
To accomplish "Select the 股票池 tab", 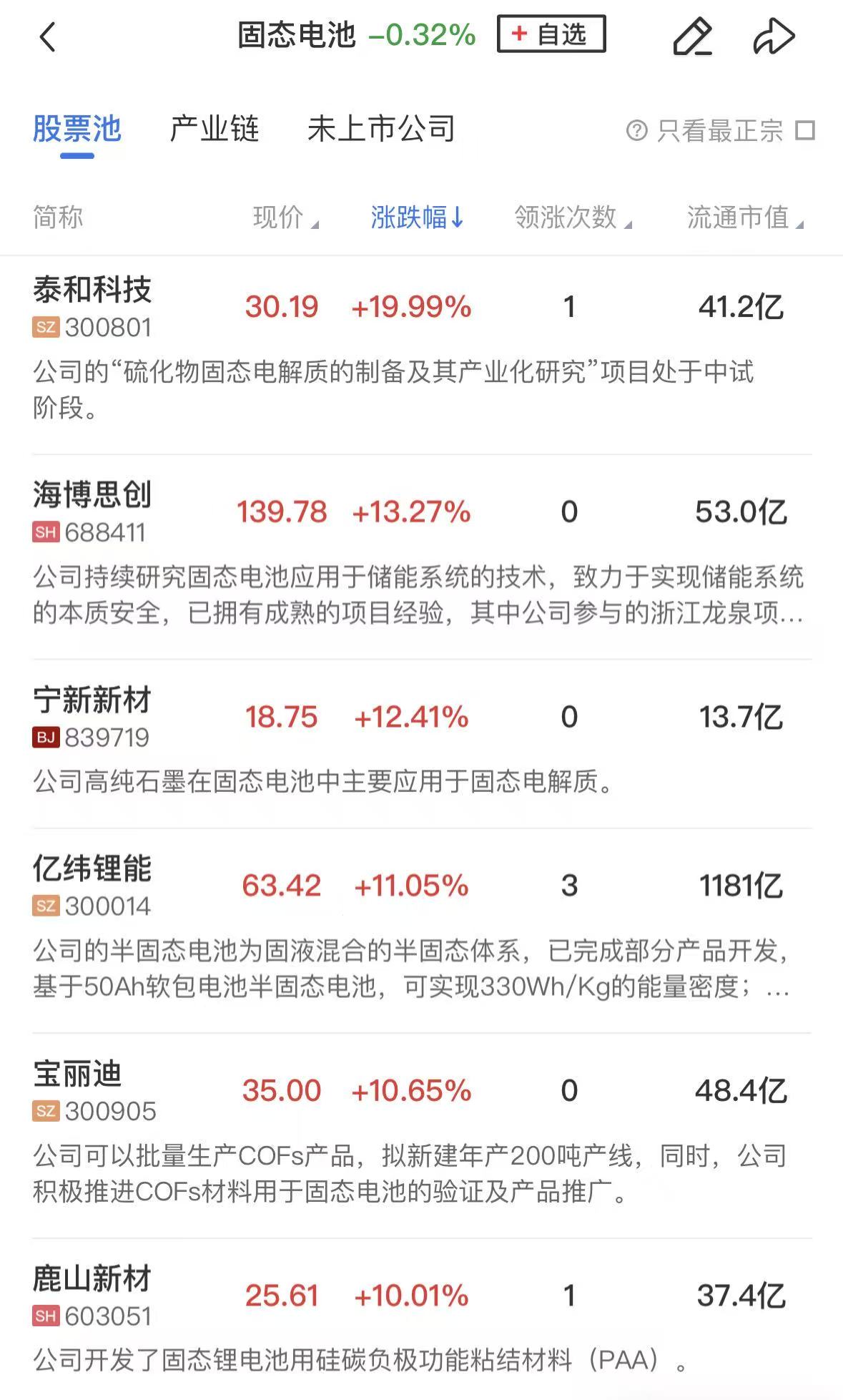I will pos(77,129).
